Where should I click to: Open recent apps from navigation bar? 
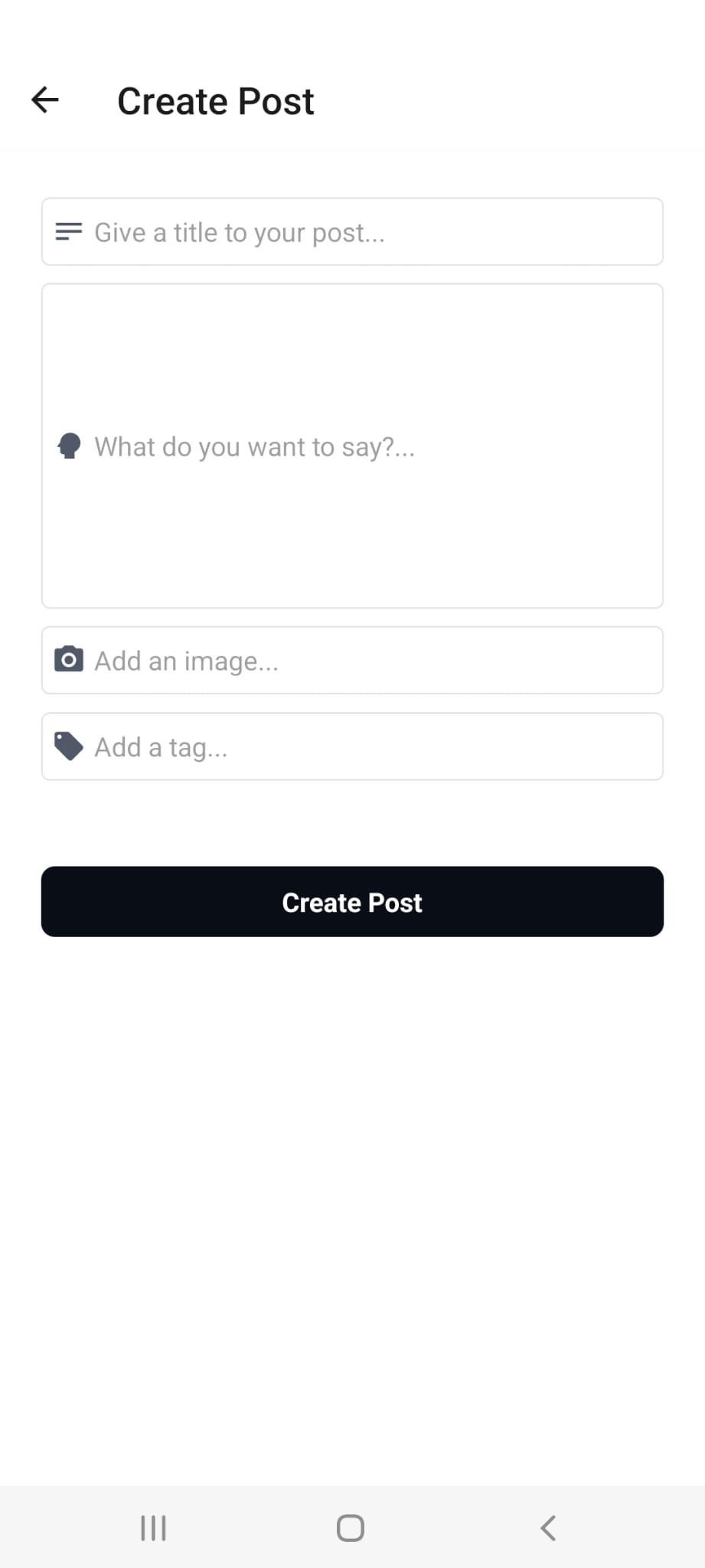(153, 1528)
